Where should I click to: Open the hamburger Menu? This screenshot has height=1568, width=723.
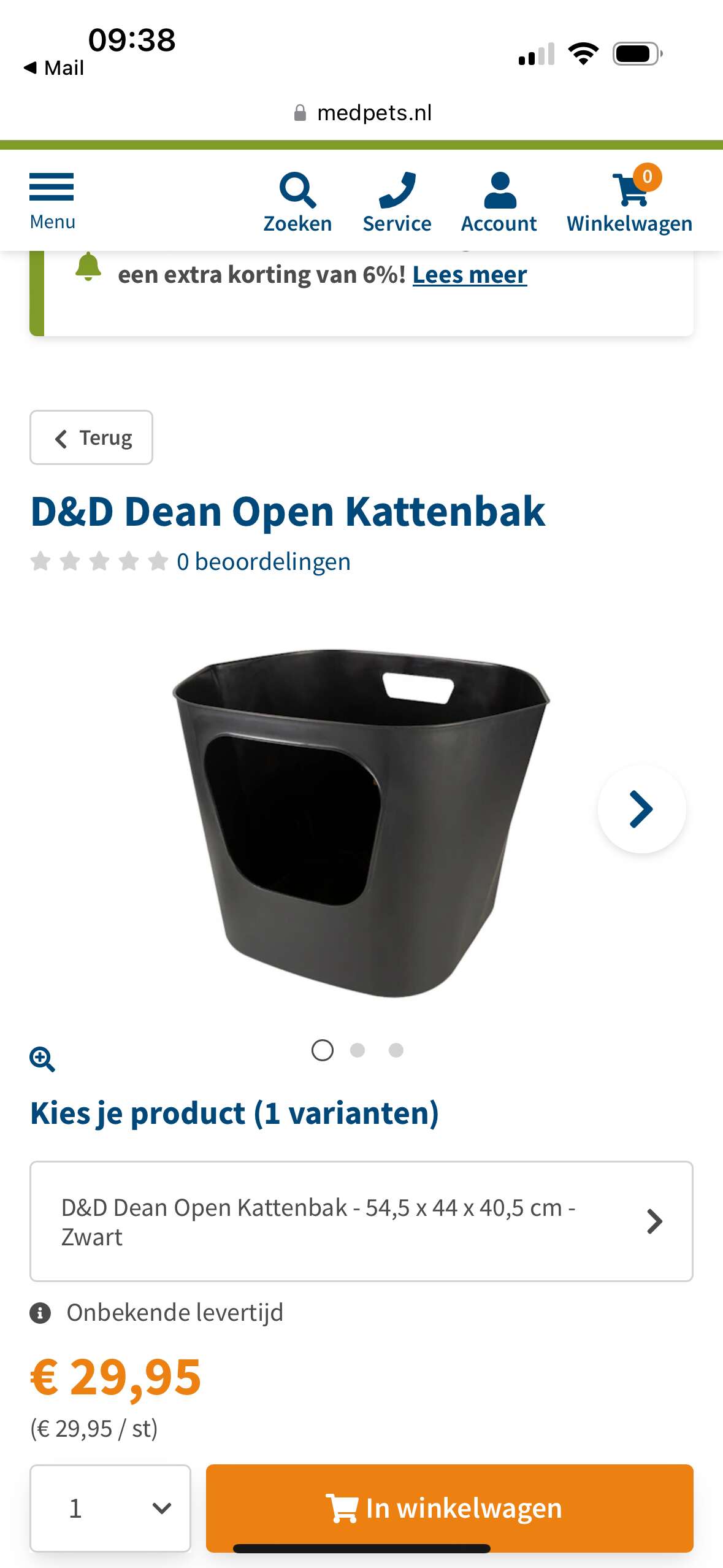point(52,201)
